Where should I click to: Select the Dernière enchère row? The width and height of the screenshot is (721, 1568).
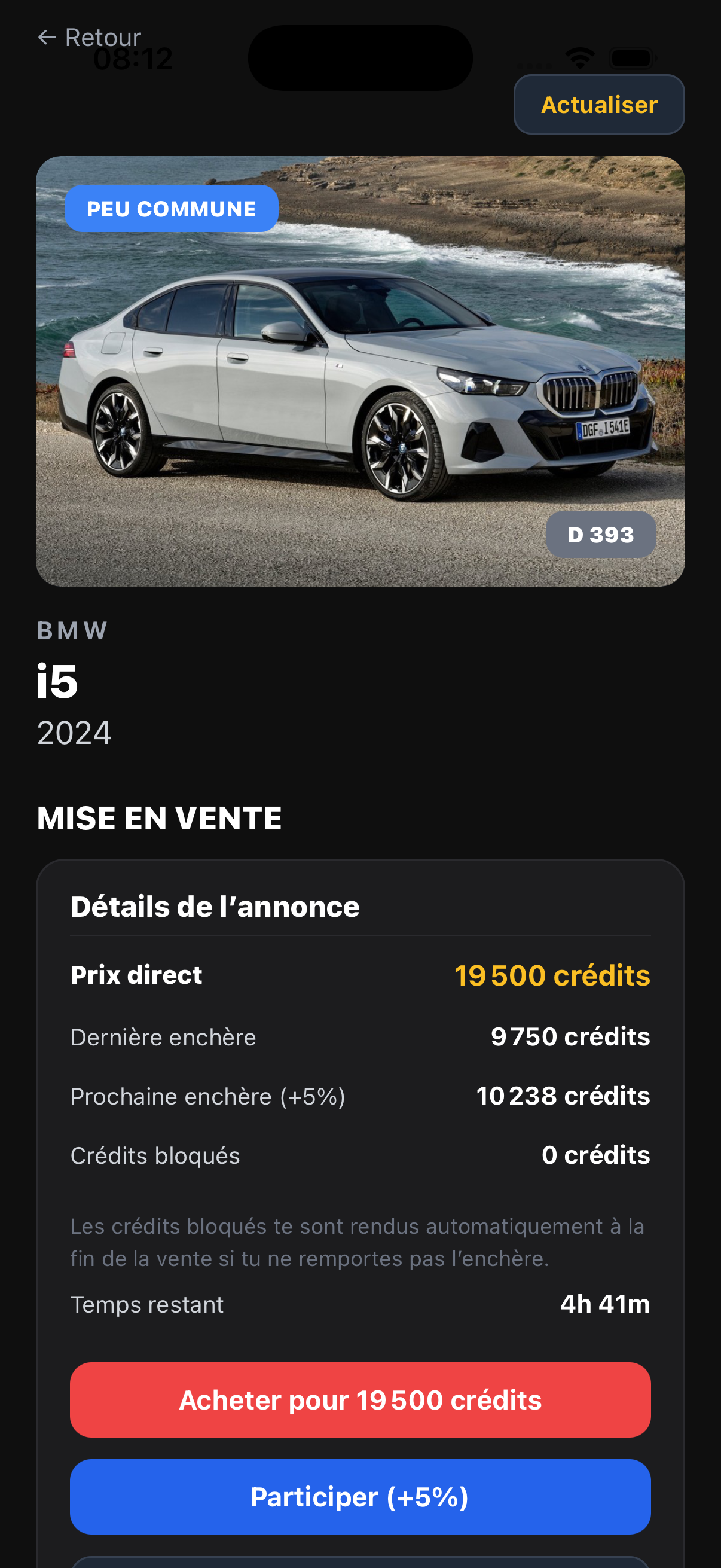click(x=360, y=1036)
